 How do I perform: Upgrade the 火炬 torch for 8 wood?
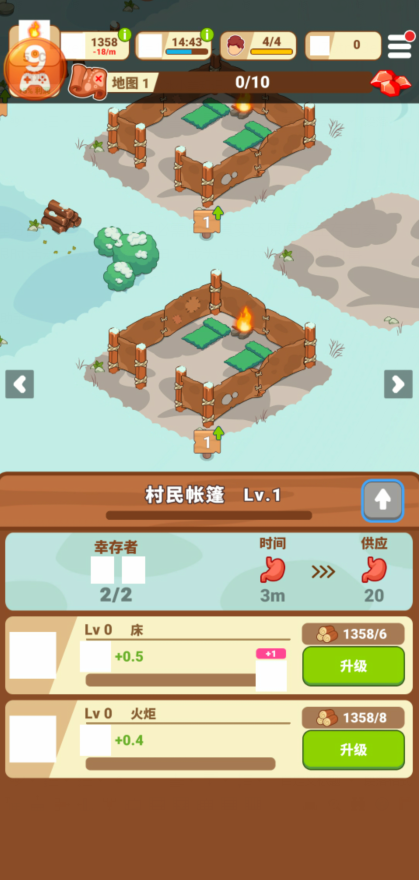point(354,750)
